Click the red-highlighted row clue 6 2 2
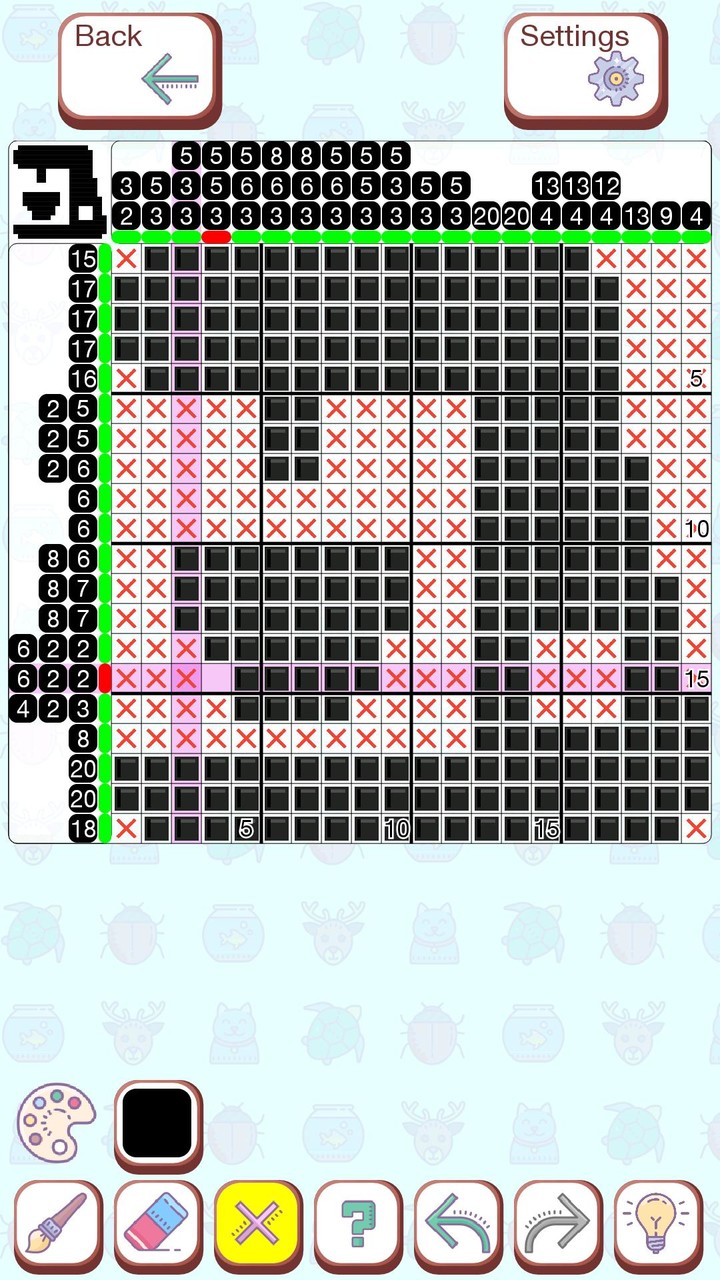 pos(55,679)
